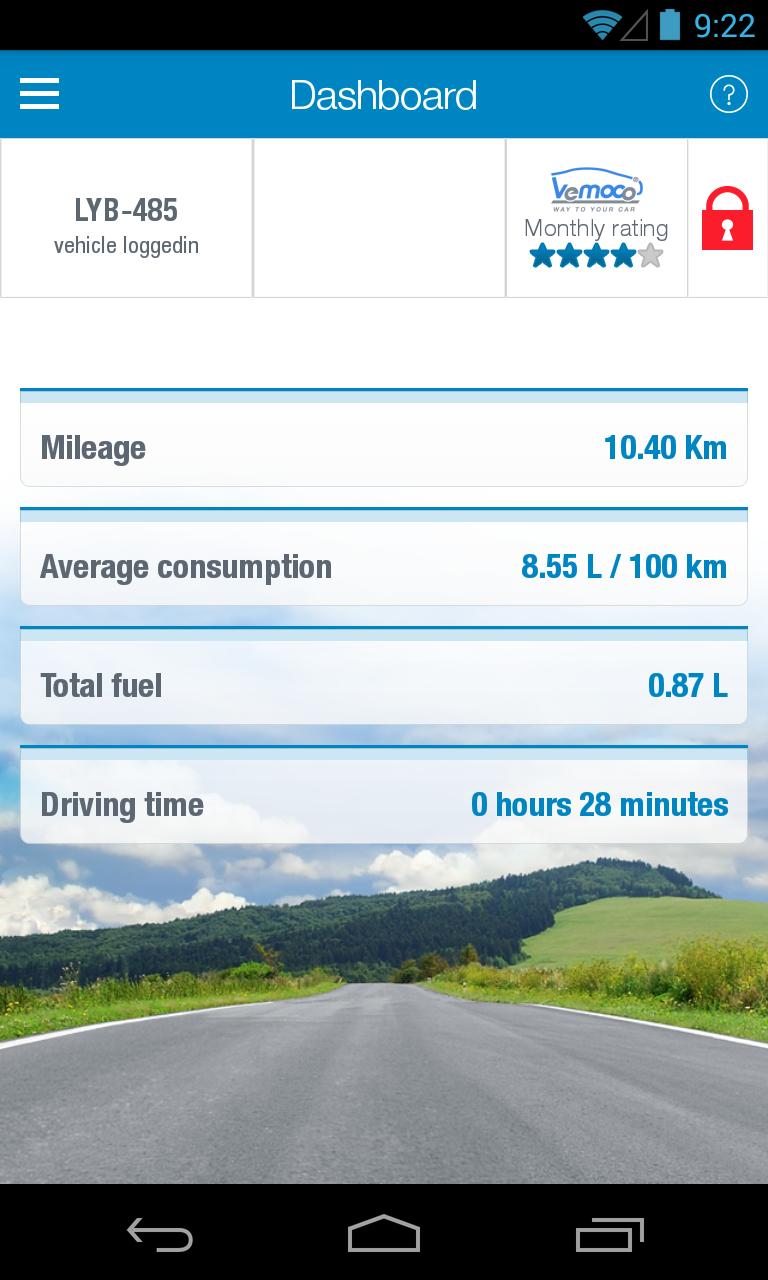Open the Driving time row
Image resolution: width=768 pixels, height=1280 pixels.
pyautogui.click(x=384, y=803)
